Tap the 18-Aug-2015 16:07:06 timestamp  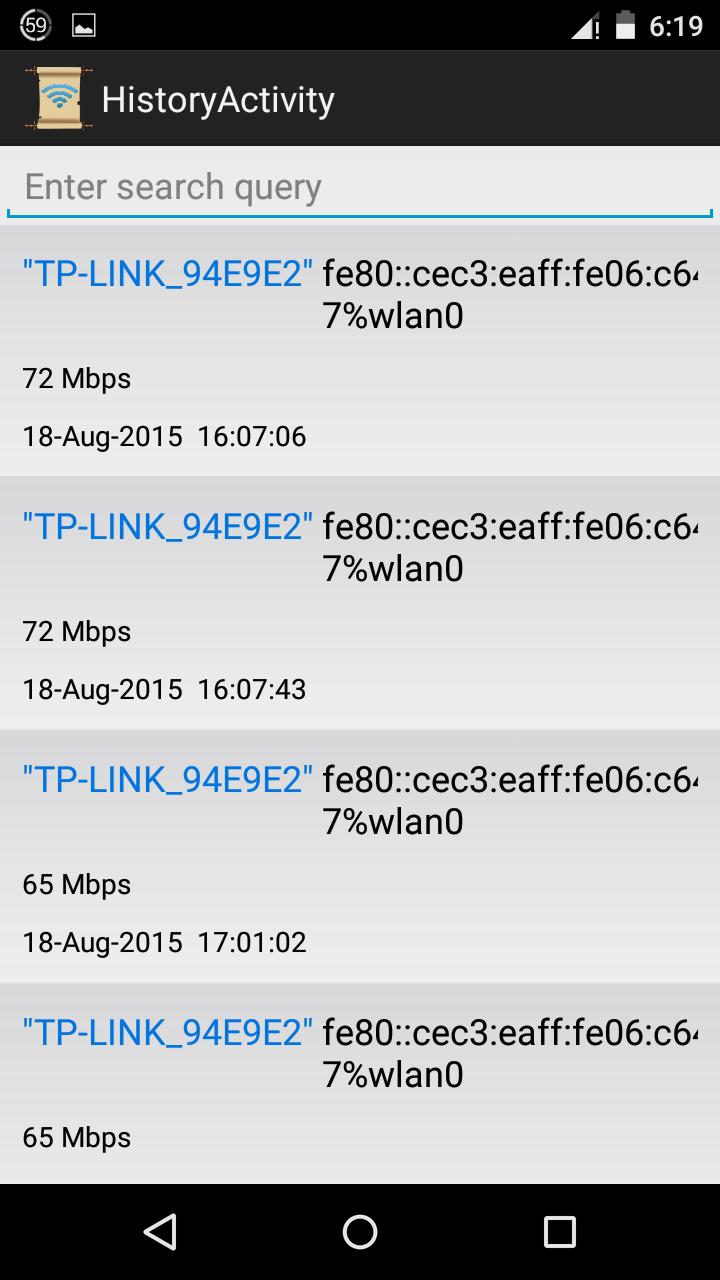[165, 436]
